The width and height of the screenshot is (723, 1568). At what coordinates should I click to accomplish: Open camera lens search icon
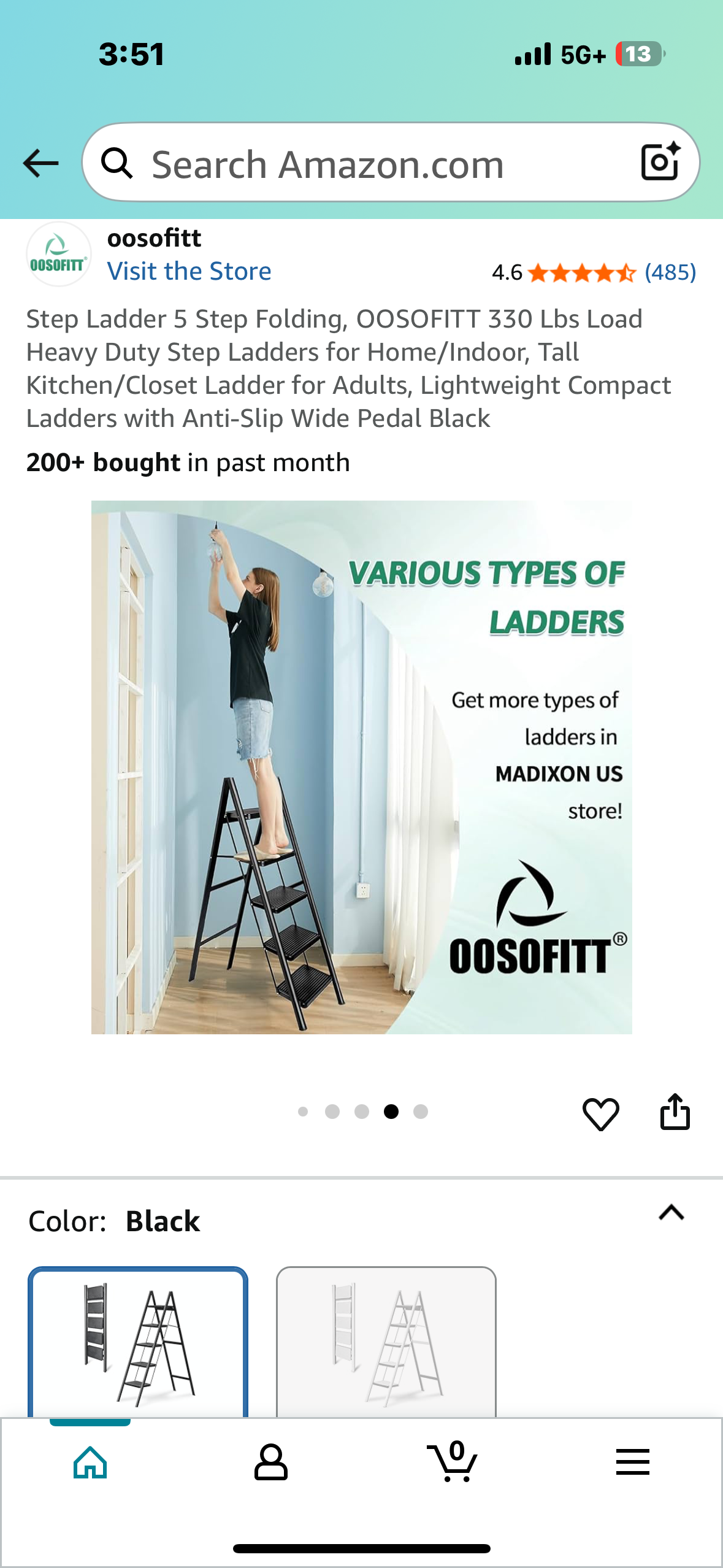(660, 162)
